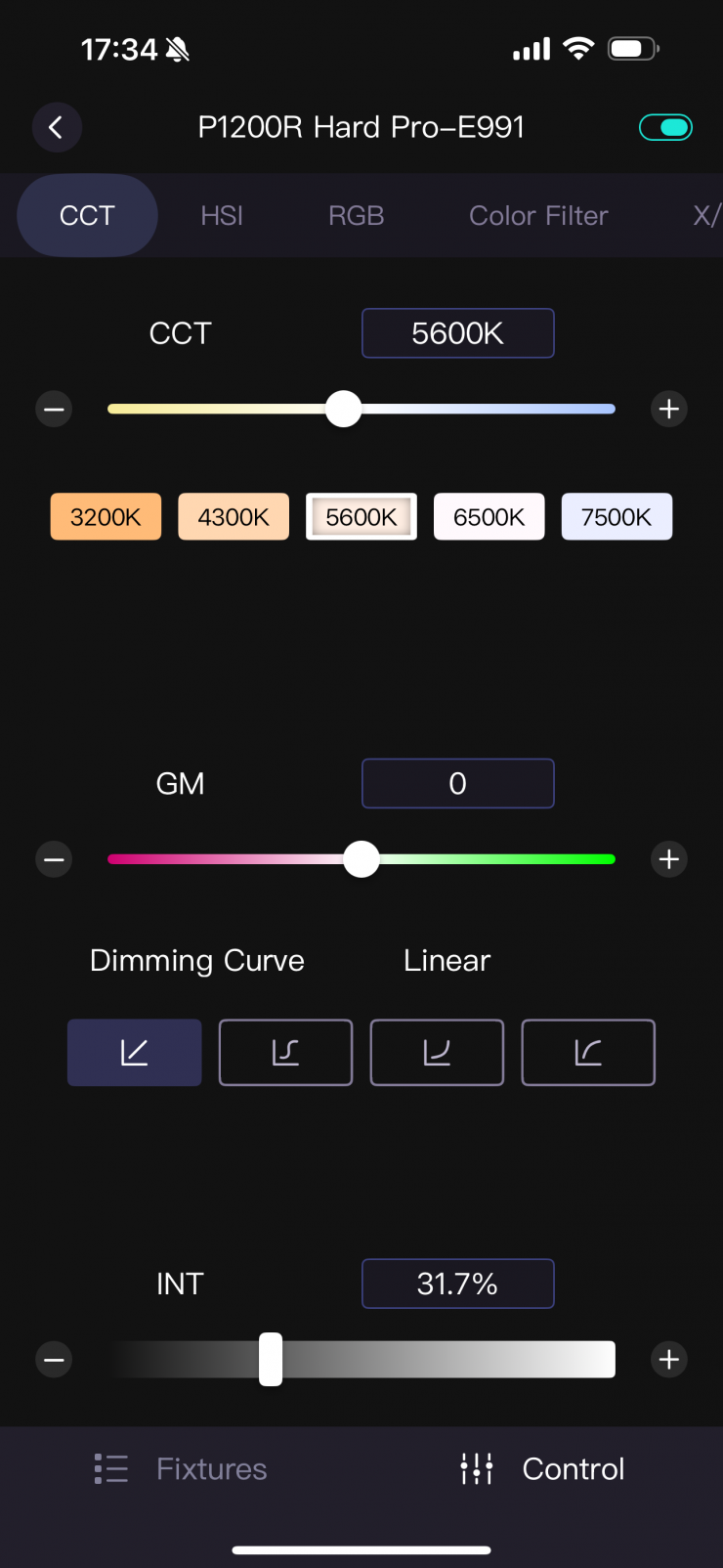Choose the exponential dimming curve
Viewport: 723px width, 1568px height.
point(437,1053)
